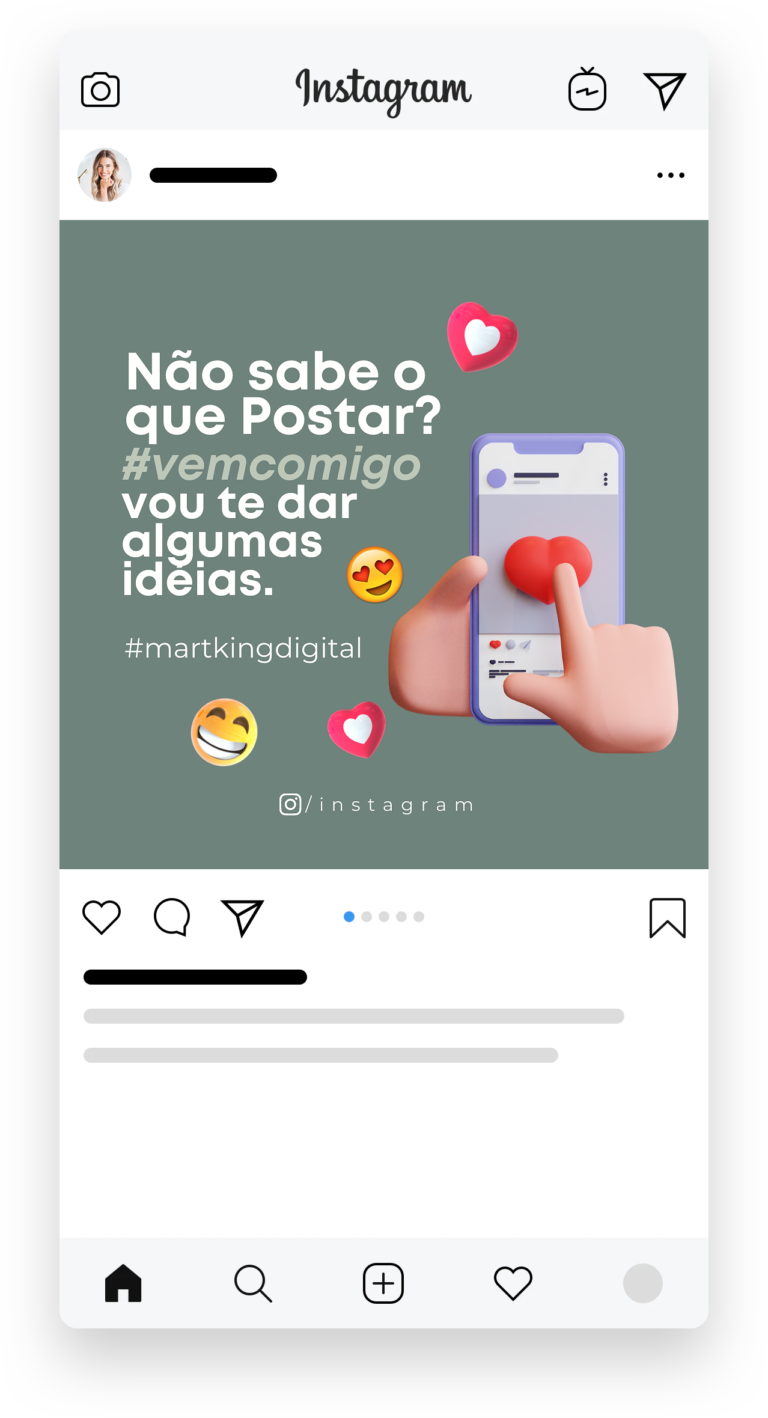Open the camera icon top left
The height and width of the screenshot is (1418, 768).
(100, 89)
